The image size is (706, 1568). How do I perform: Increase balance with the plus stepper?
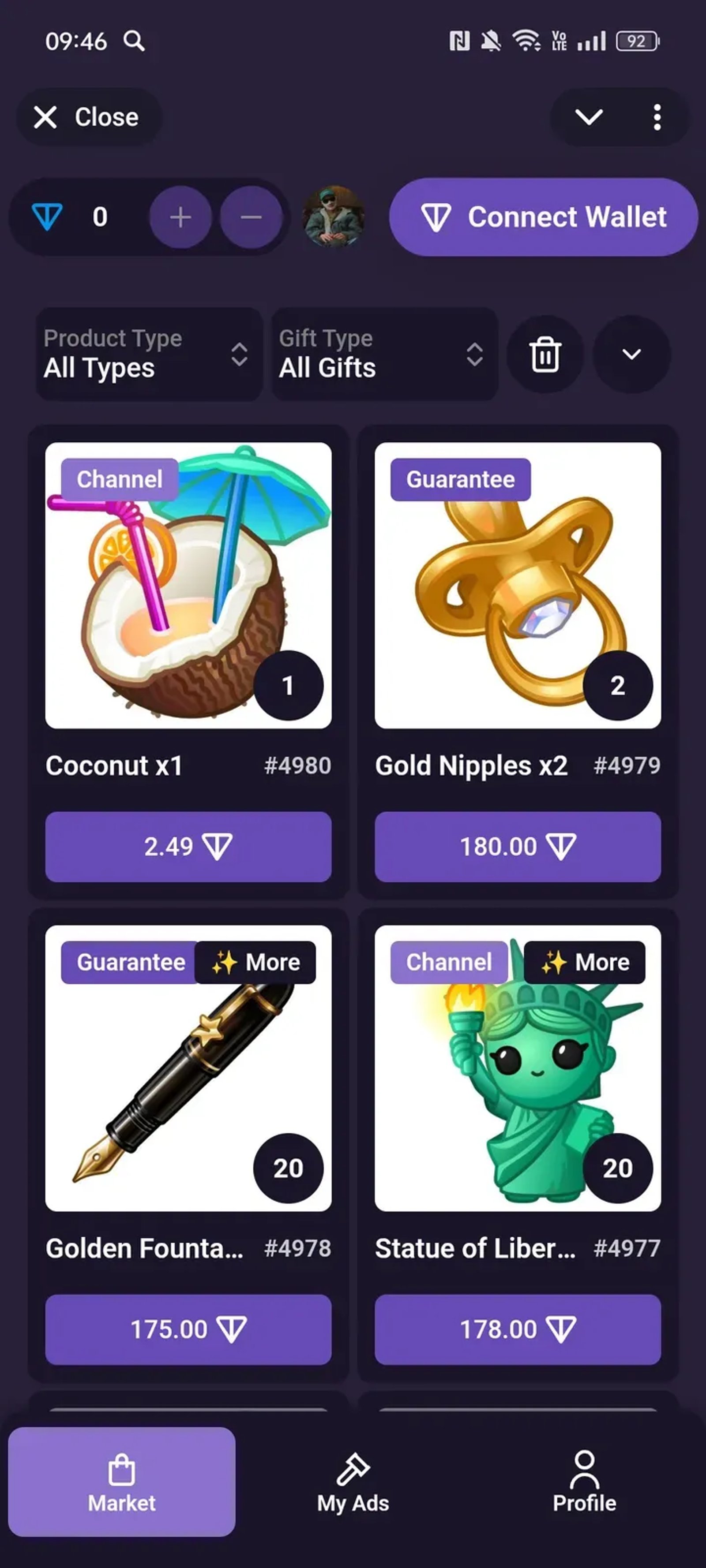click(181, 217)
